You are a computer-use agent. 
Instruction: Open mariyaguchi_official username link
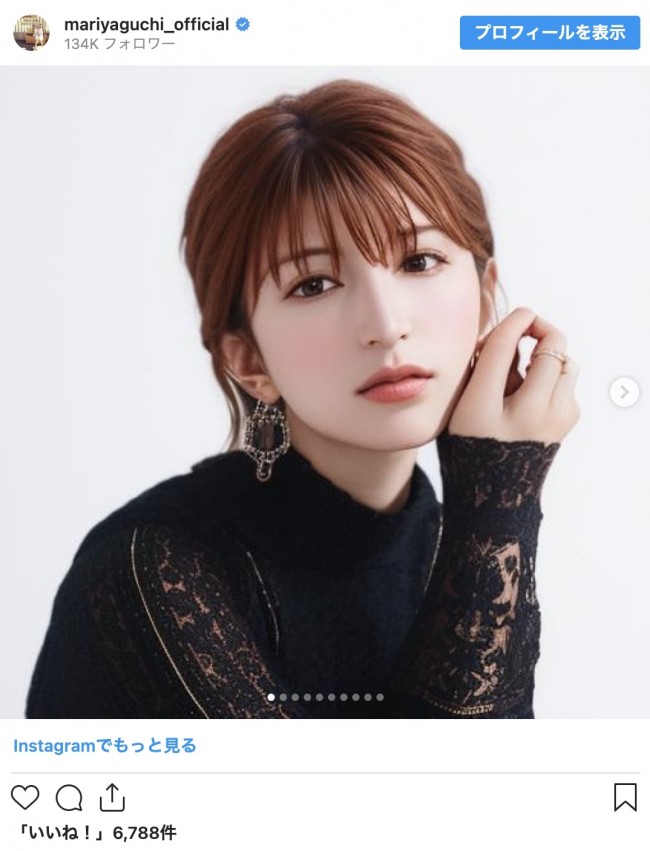[148, 24]
